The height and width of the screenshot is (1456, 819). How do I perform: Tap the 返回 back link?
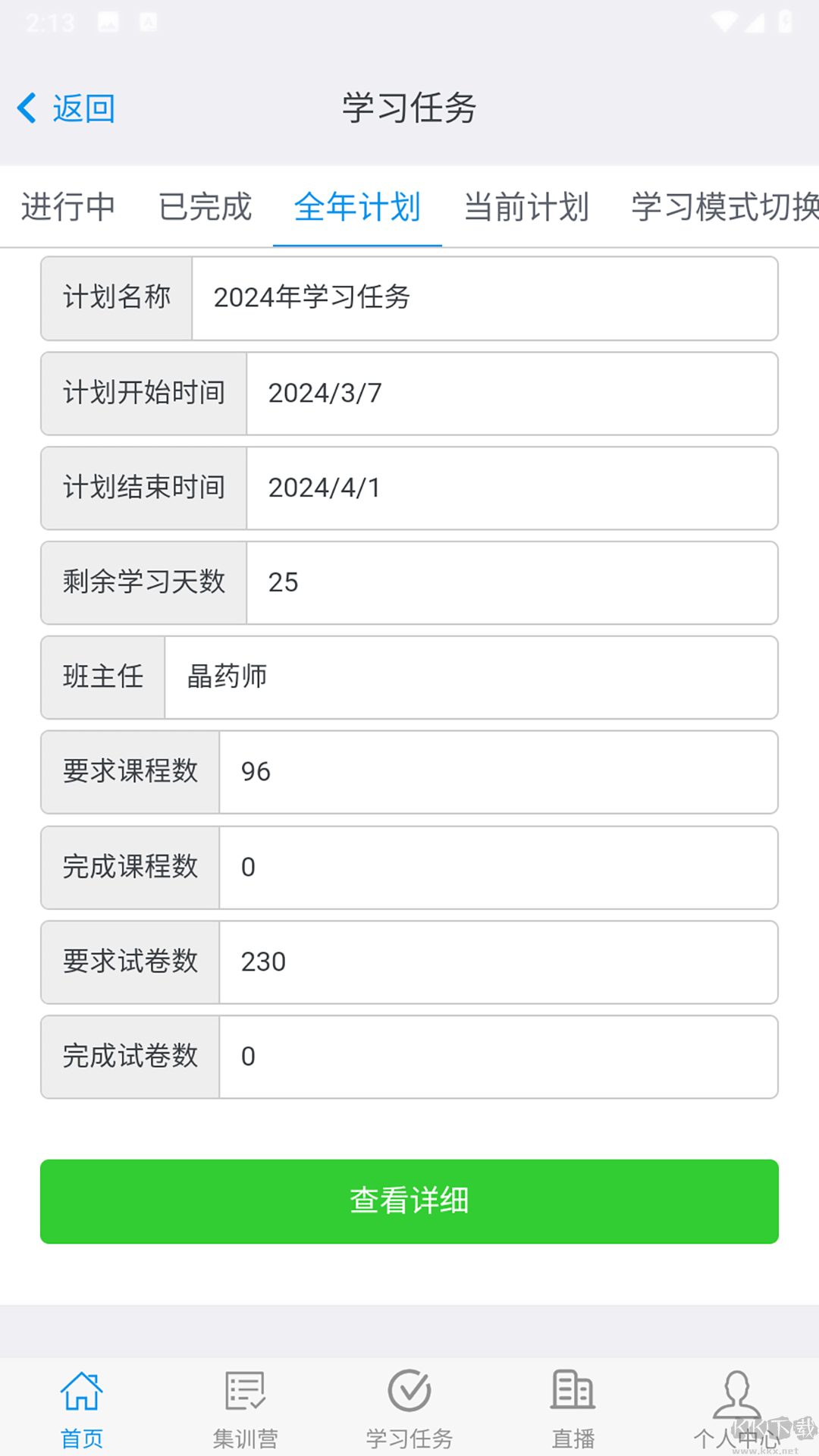(x=82, y=108)
